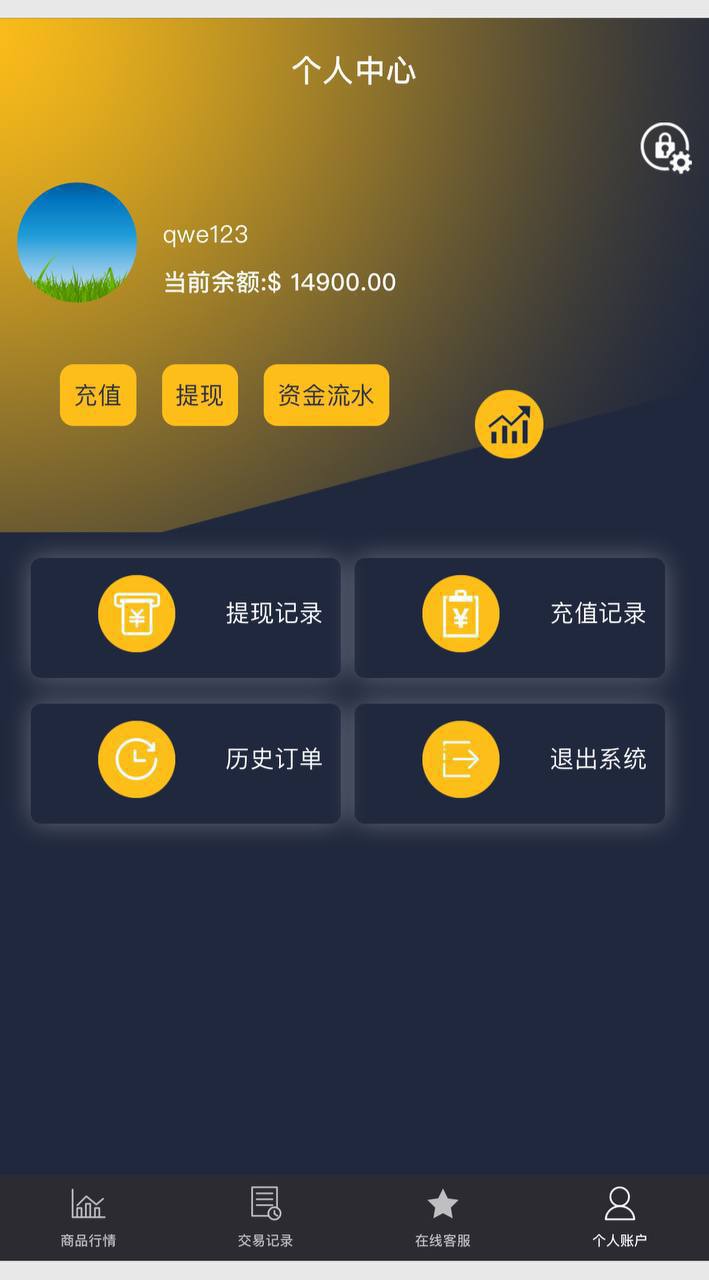Switch to the 交易记录 tab
Screen dimensions: 709x1280
(265, 1217)
